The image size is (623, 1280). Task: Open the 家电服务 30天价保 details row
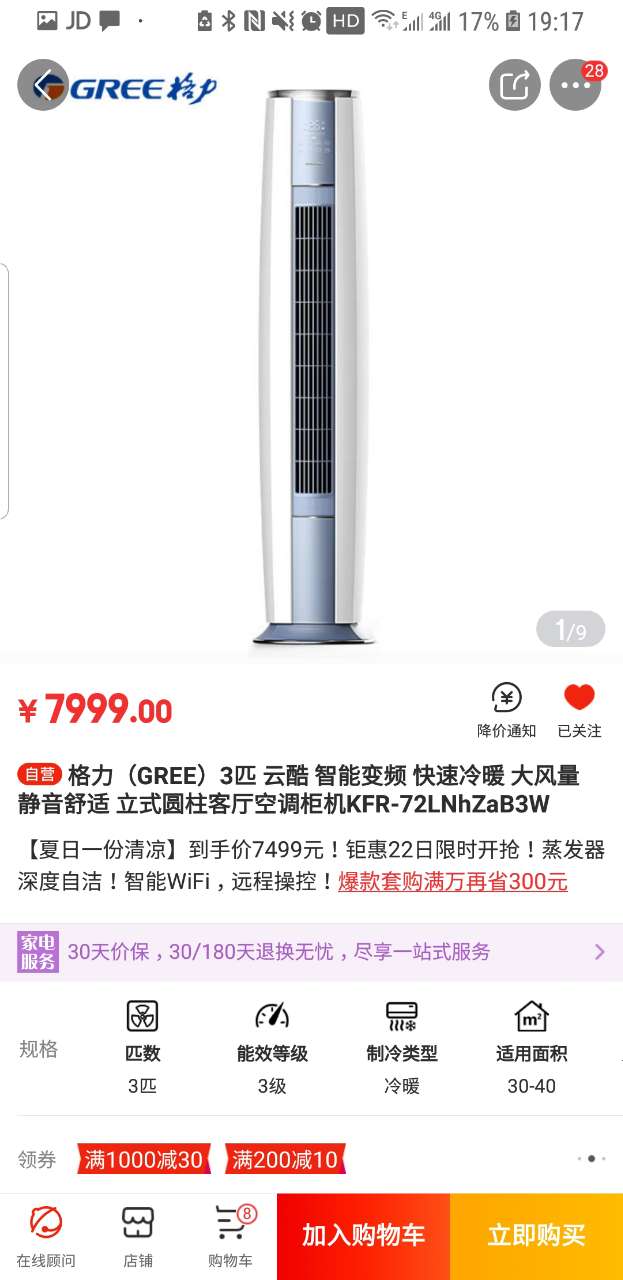(x=311, y=952)
